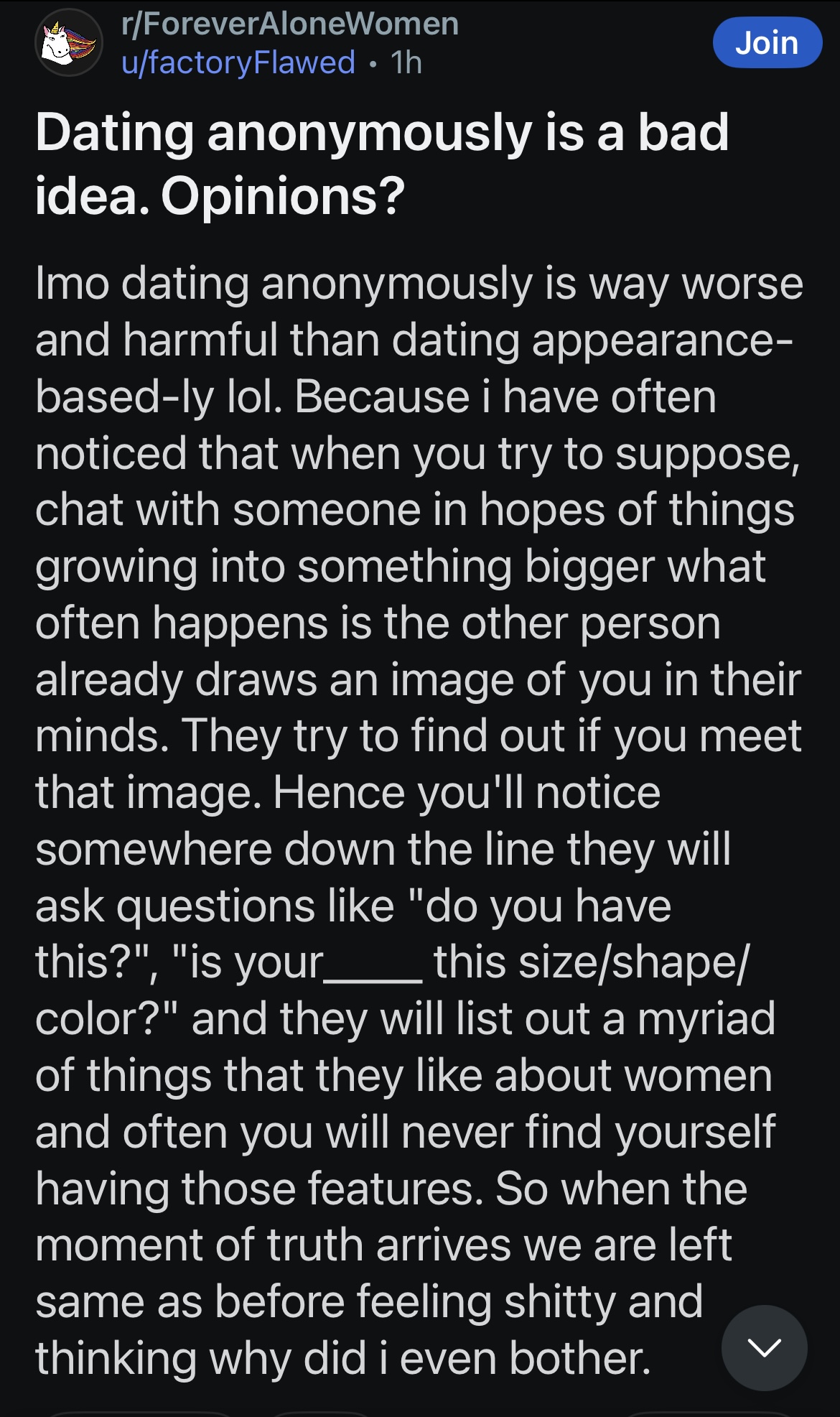The image size is (840, 1417).
Task: Tap the floating down-chevron button
Action: [x=764, y=1348]
